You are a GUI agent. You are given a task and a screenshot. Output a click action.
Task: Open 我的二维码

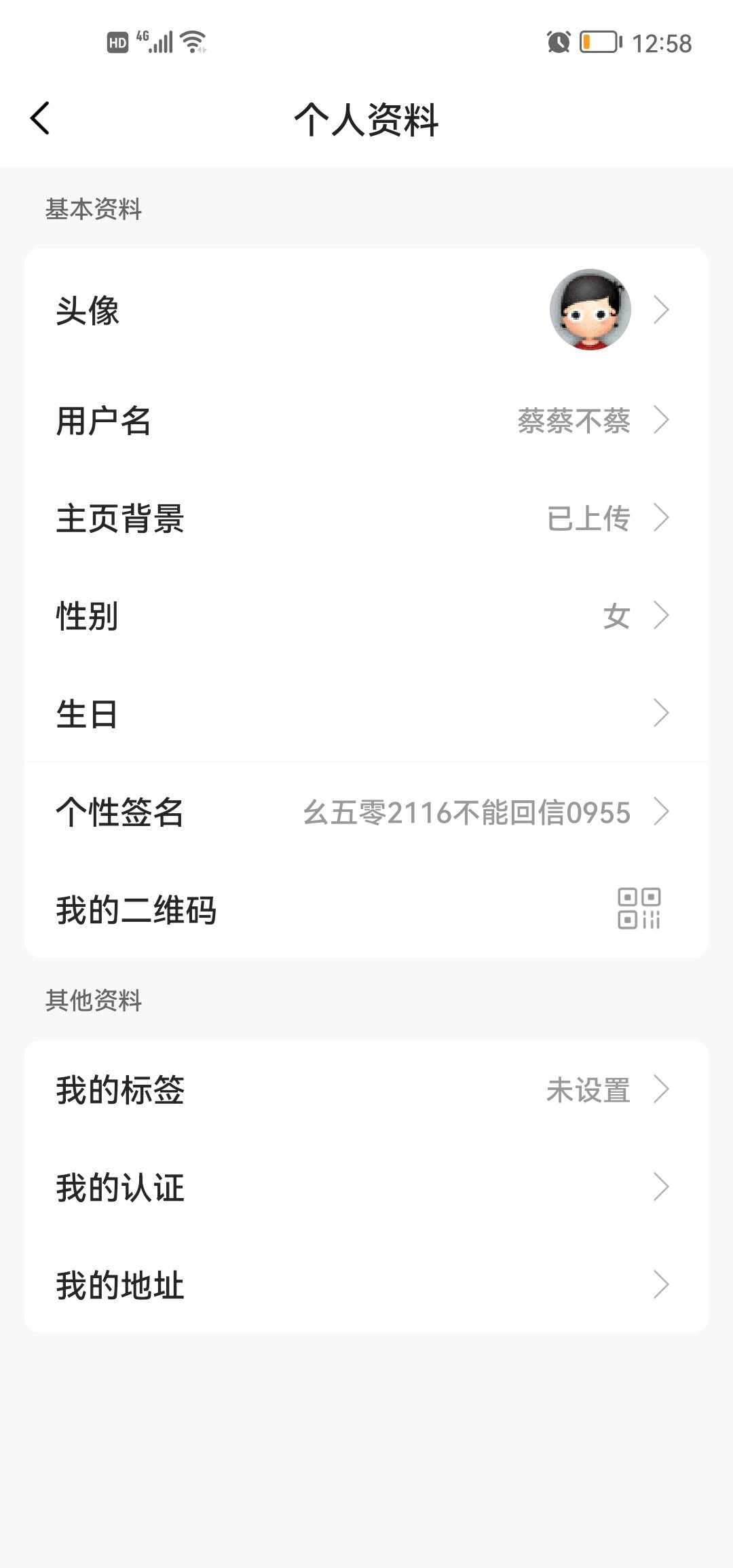point(366,909)
